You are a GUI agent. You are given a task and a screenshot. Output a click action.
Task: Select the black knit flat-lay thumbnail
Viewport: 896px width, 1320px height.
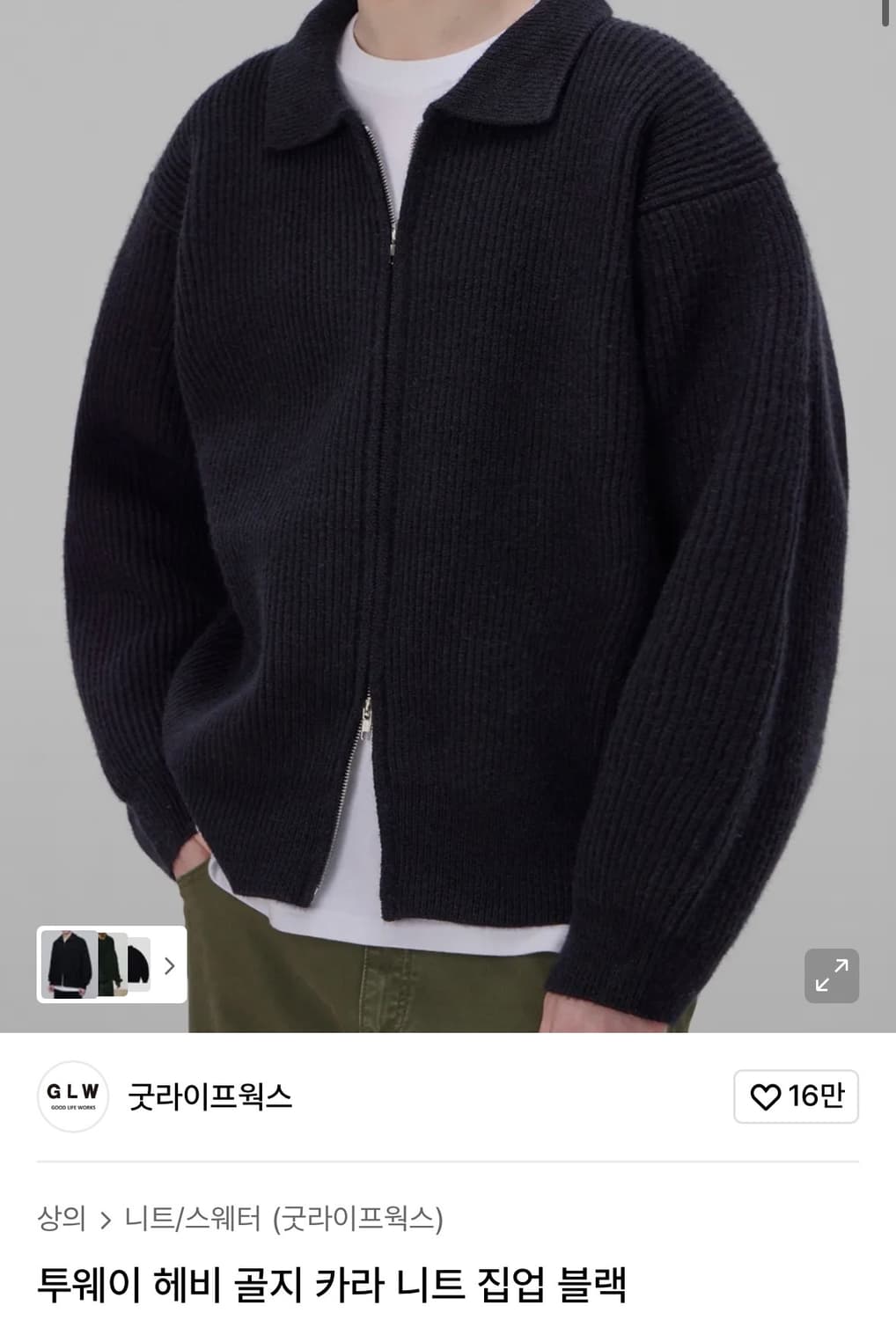click(x=141, y=964)
